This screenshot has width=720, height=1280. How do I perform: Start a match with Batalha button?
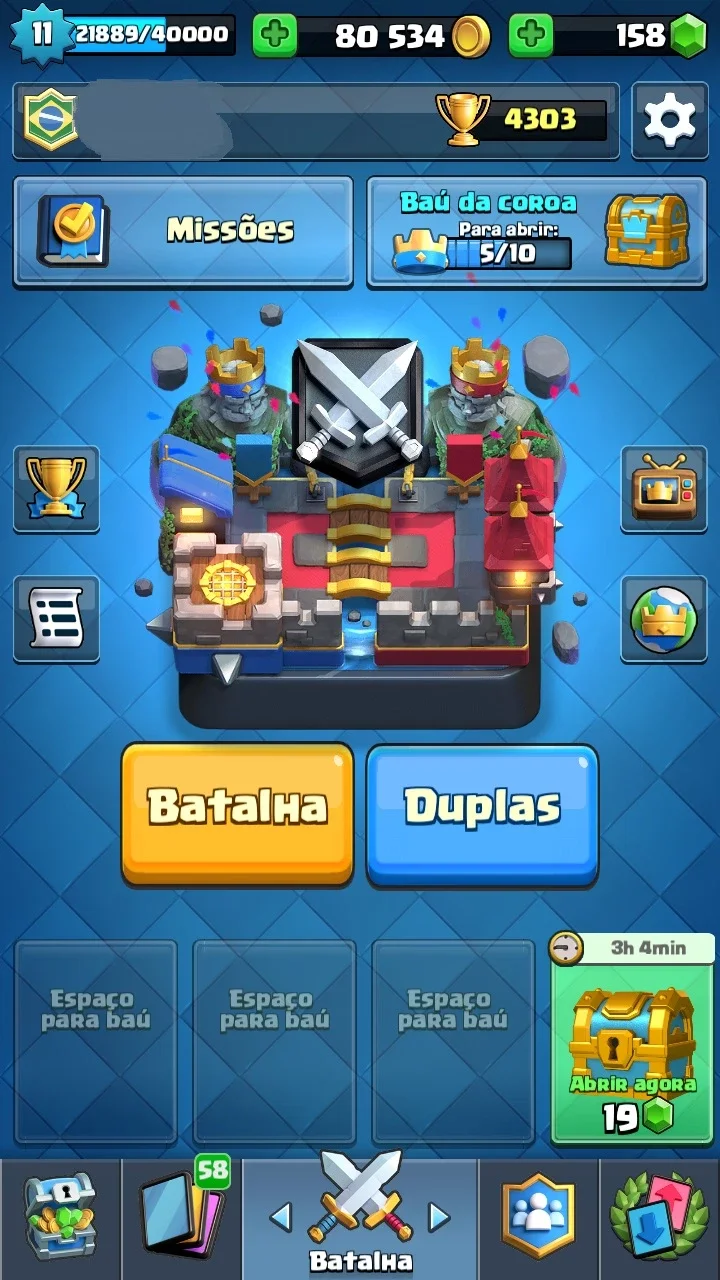click(x=238, y=812)
